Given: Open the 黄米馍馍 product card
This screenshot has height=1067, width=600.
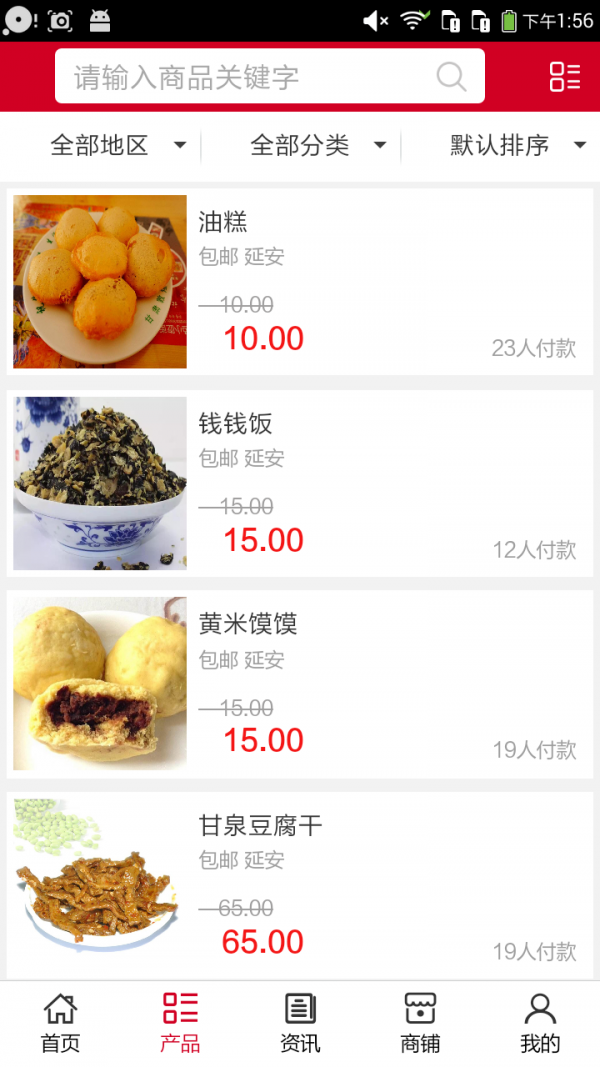Looking at the screenshot, I should (300, 684).
